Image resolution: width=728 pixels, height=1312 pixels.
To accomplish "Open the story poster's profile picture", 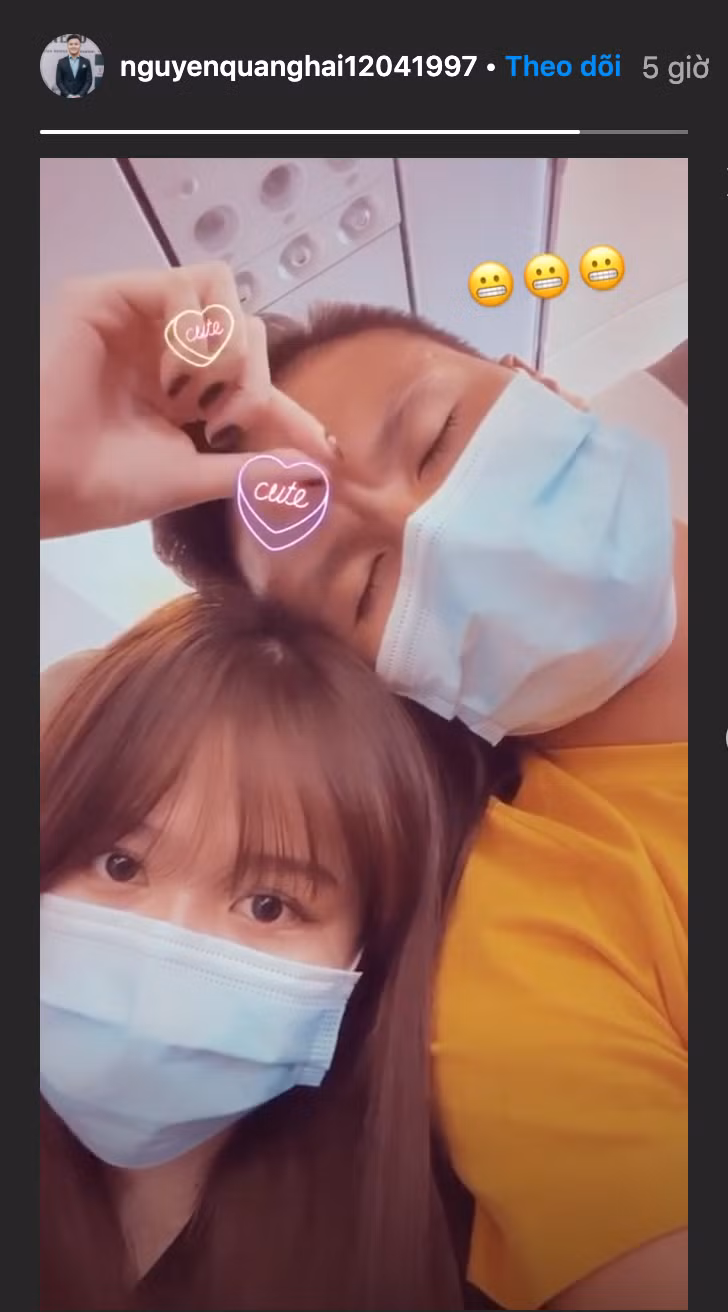I will pyautogui.click(x=71, y=67).
